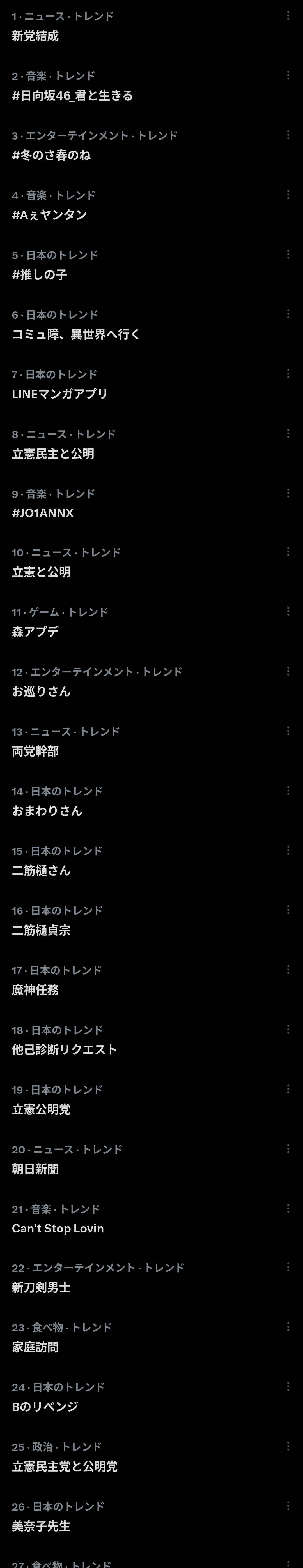The width and height of the screenshot is (303, 1568).
Task: Open the 二筋樋貞宗 trend
Action: [x=41, y=929]
